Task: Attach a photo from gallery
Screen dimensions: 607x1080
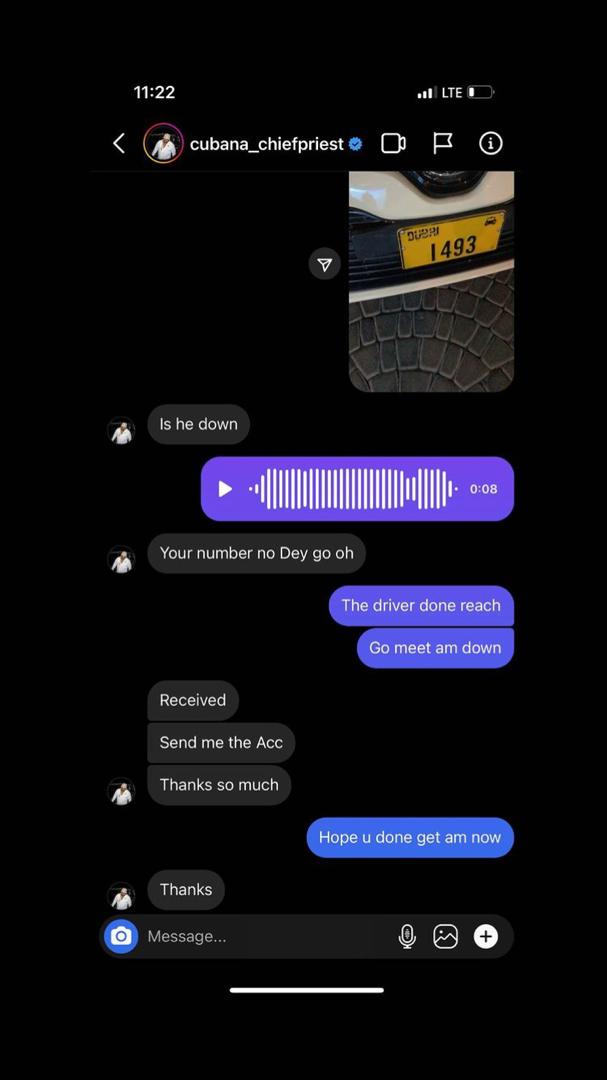Action: coord(446,936)
